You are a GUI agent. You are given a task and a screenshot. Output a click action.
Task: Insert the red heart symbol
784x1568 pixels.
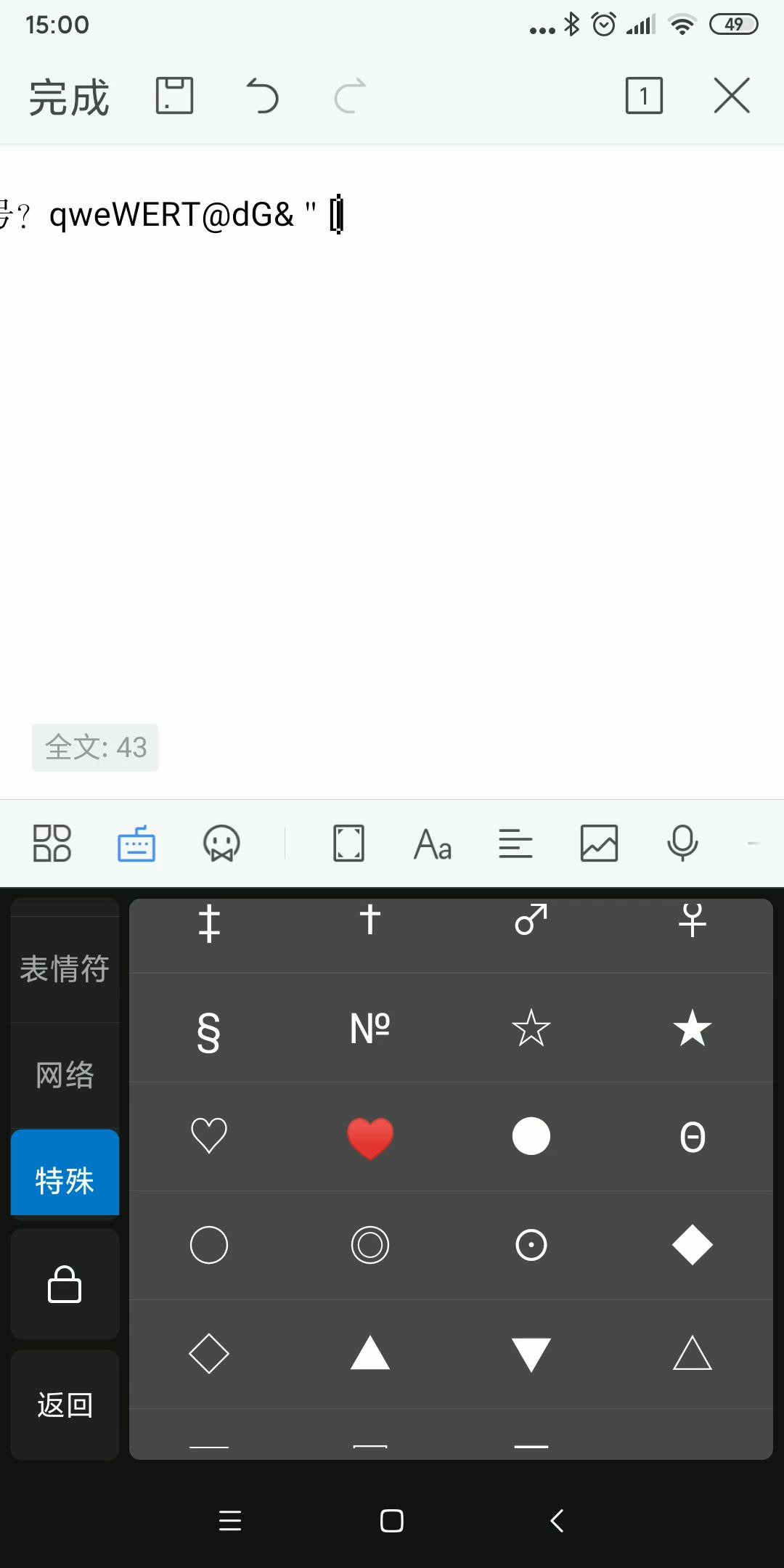370,1137
